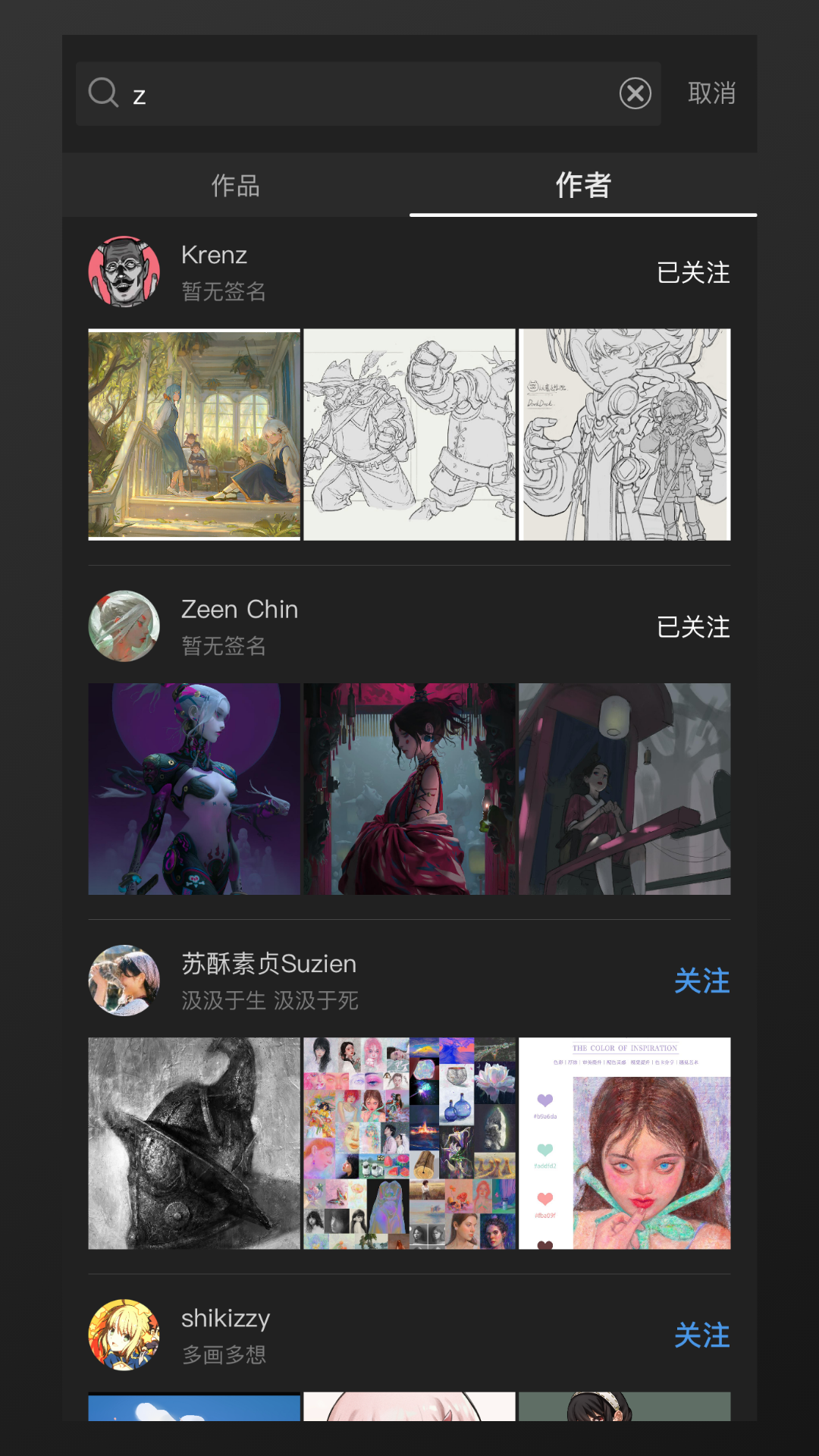The image size is (819, 1456).
Task: Unfollow Krenz via the 已关注 button
Action: tap(693, 273)
